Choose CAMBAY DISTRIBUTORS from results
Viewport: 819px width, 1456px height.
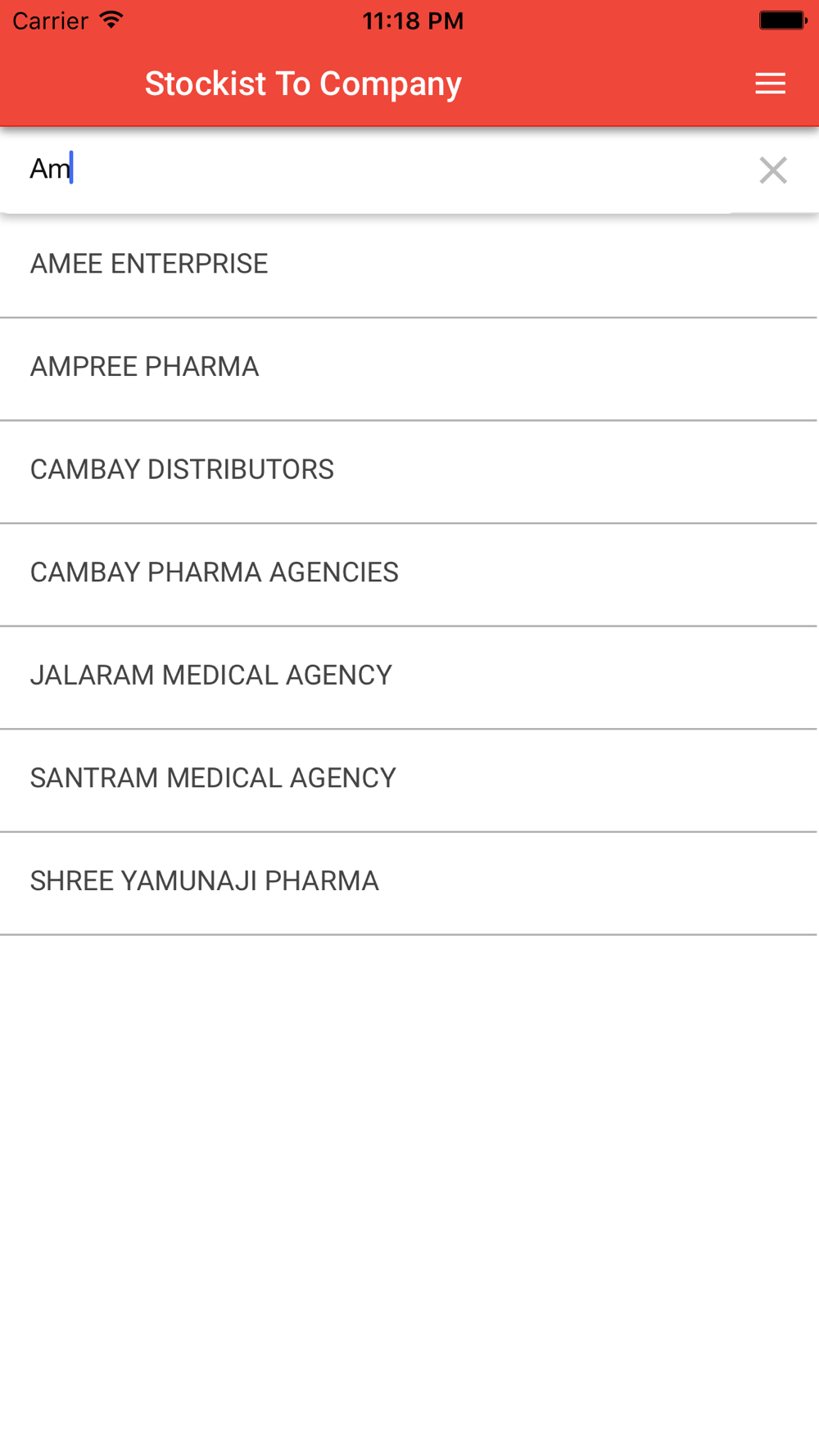coord(182,470)
